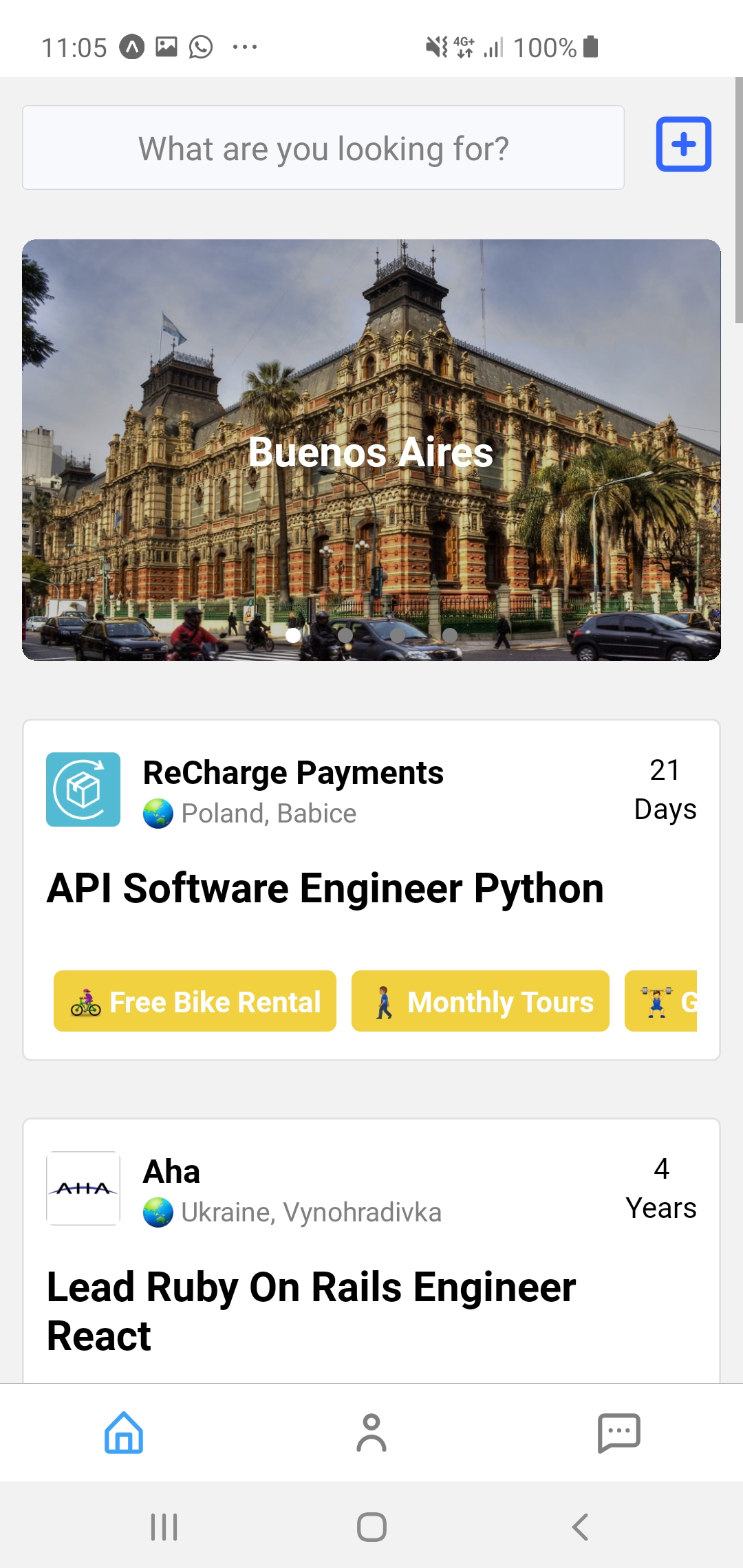The width and height of the screenshot is (743, 1568).
Task: Select the Free Bike Rental chip
Action: pos(195,1001)
